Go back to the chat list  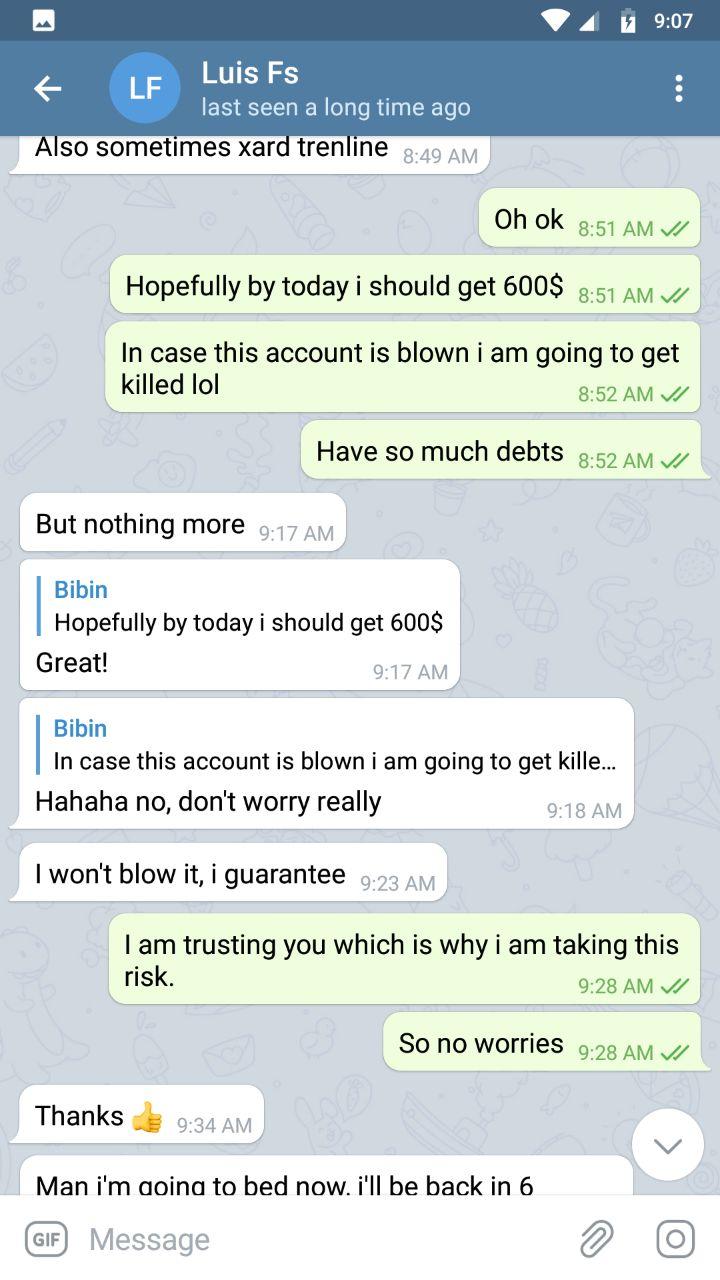click(47, 89)
